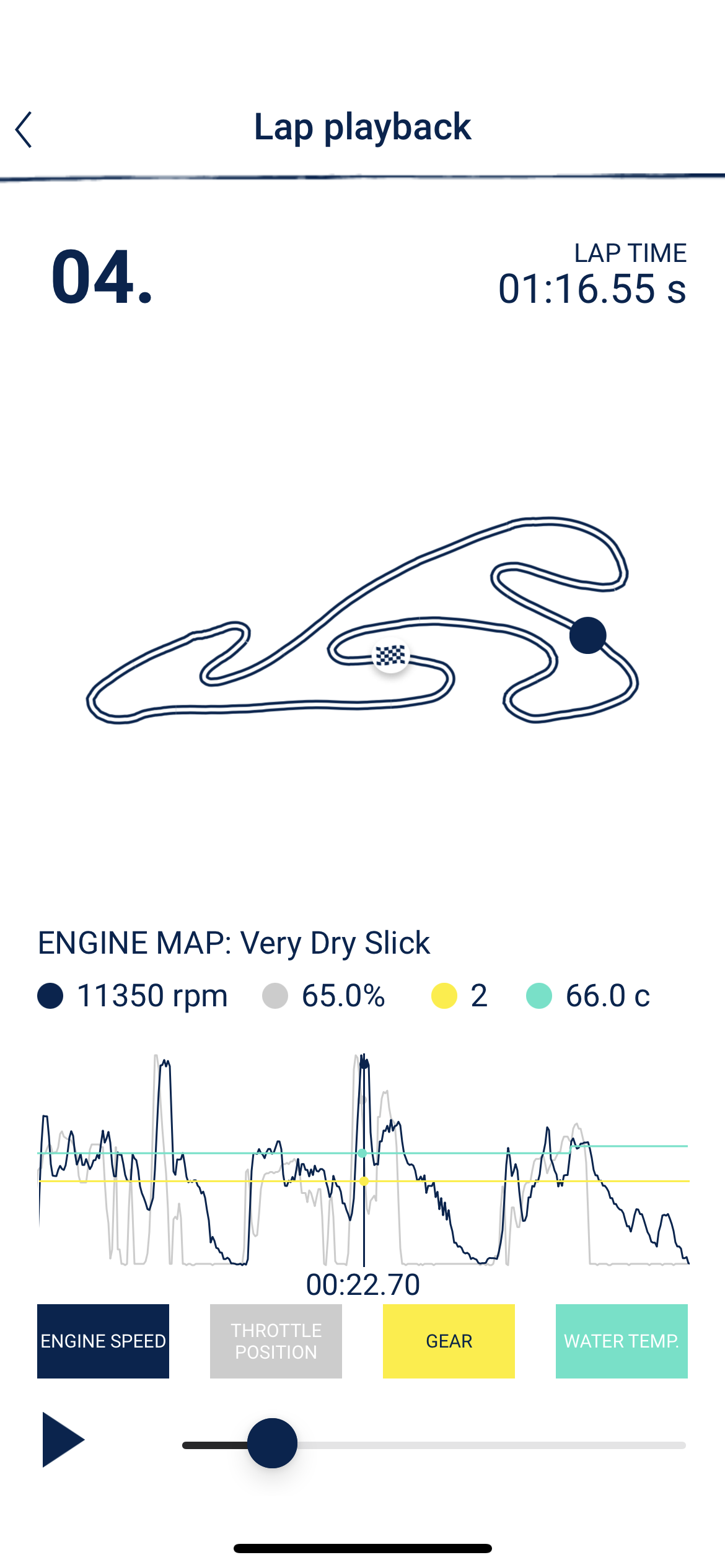Start lap playback with play button
This screenshot has height=1568, width=725.
click(63, 1439)
